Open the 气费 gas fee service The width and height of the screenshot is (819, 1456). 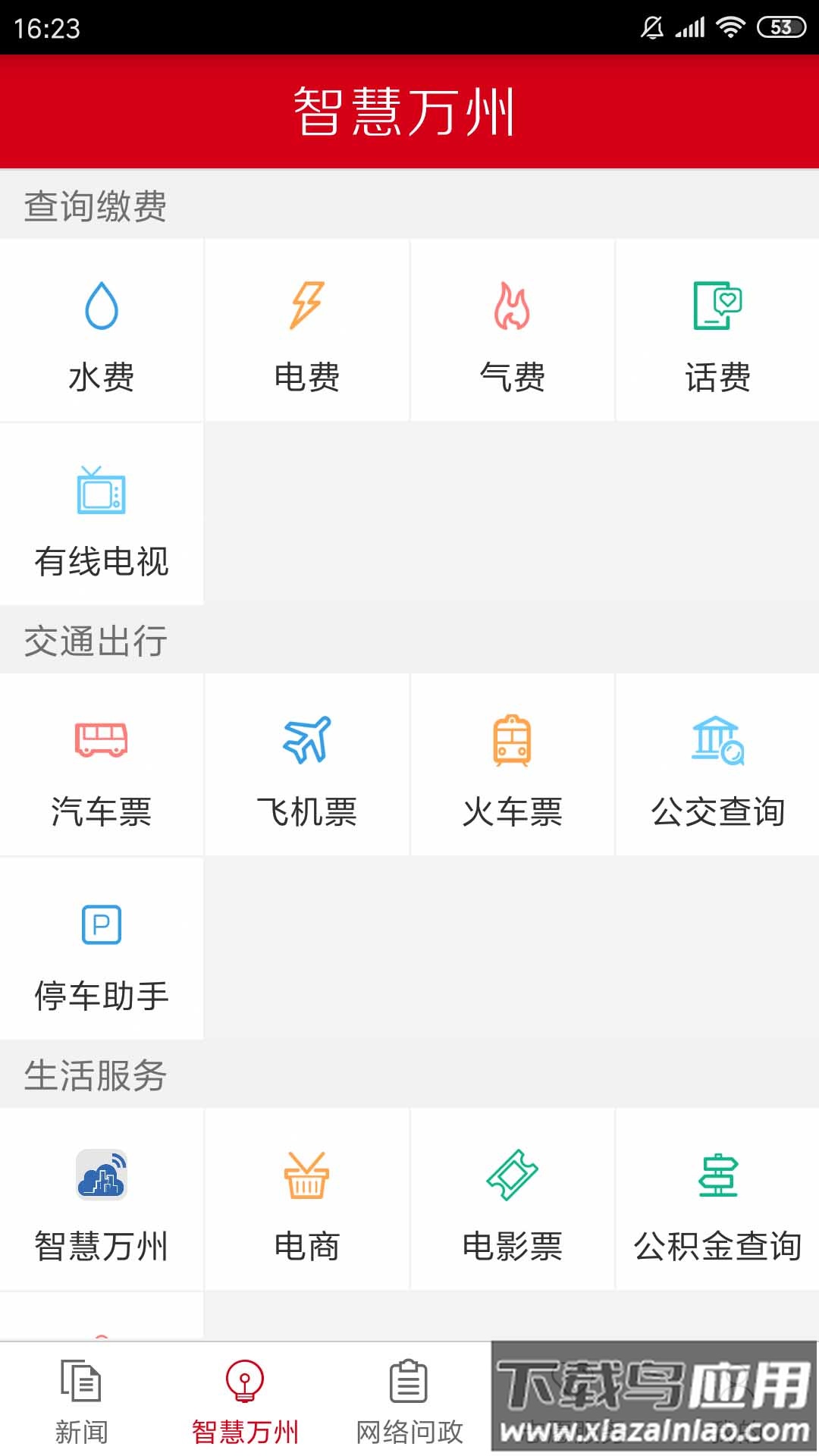click(512, 330)
